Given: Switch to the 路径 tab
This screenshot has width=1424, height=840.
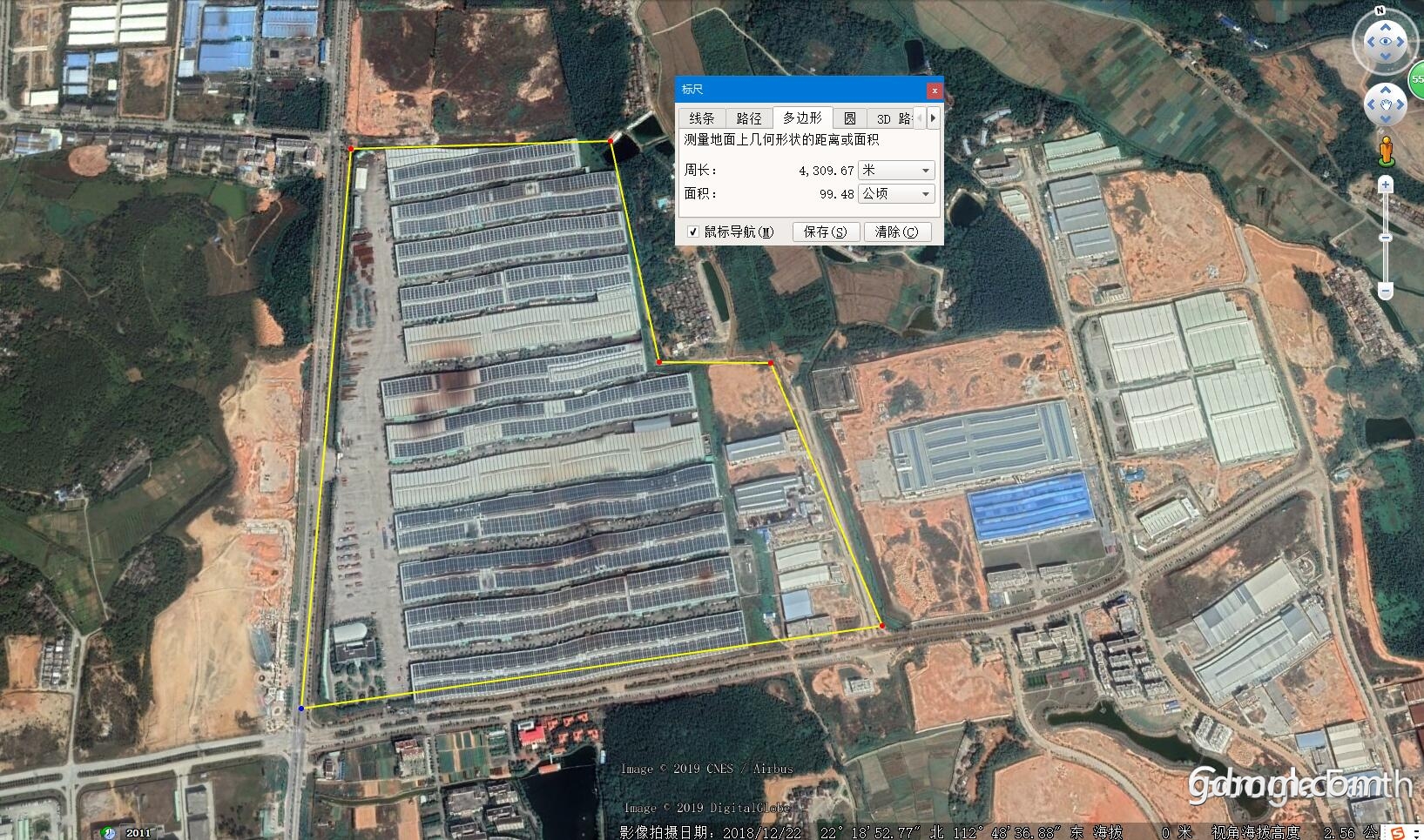Looking at the screenshot, I should 748,118.
